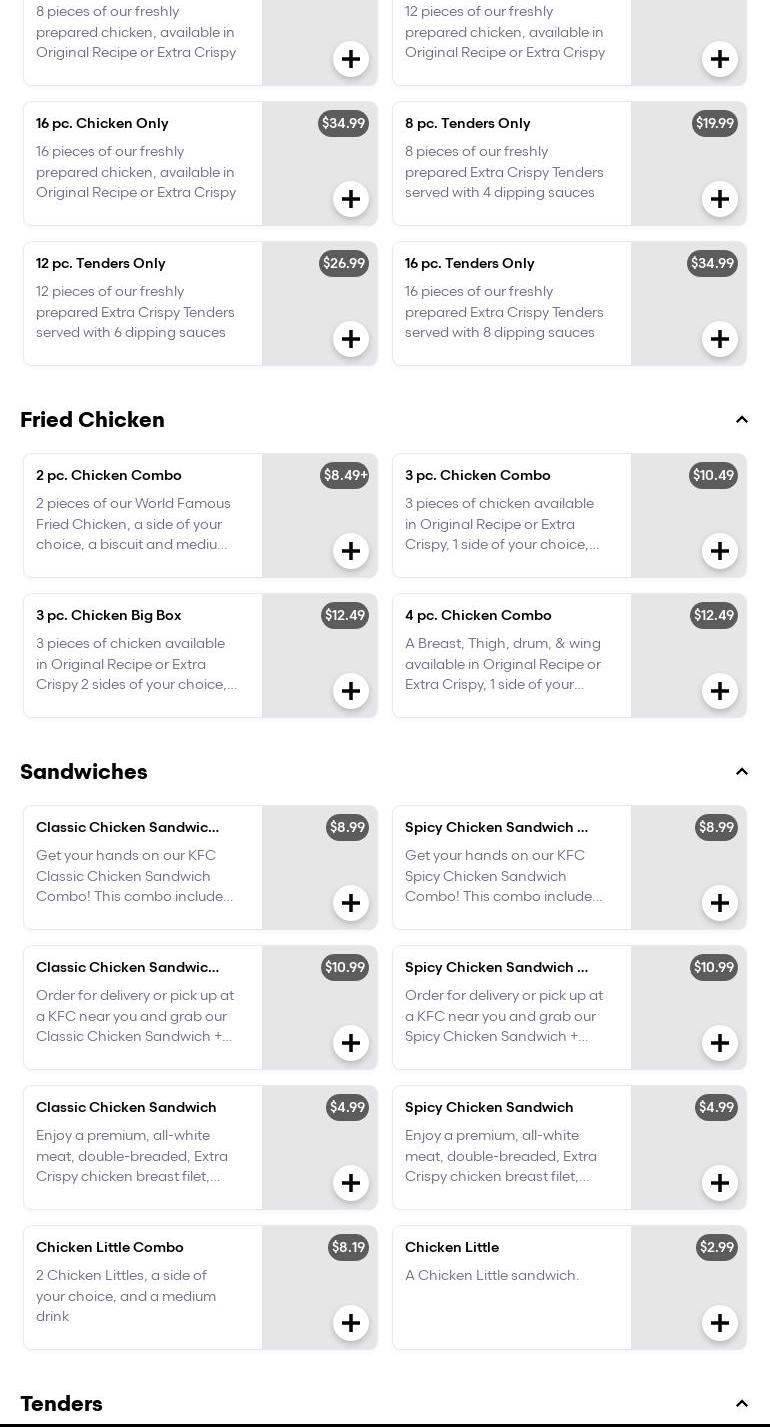770x1427 pixels.
Task: Open the $10.99 Spicy Chicken Sandwich item
Action: [511, 1007]
